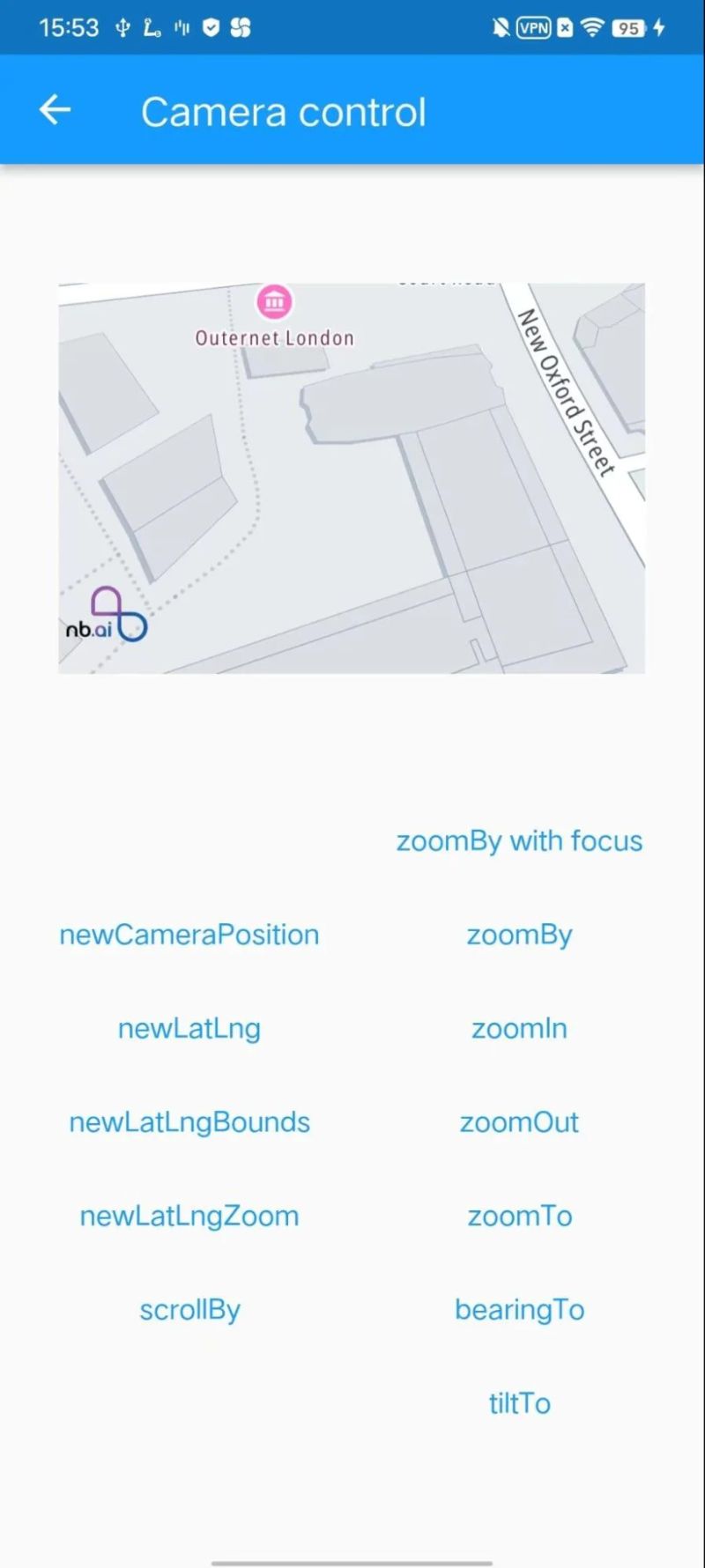The height and width of the screenshot is (1568, 705).
Task: Click tiltTo at the bottom
Action: [518, 1403]
